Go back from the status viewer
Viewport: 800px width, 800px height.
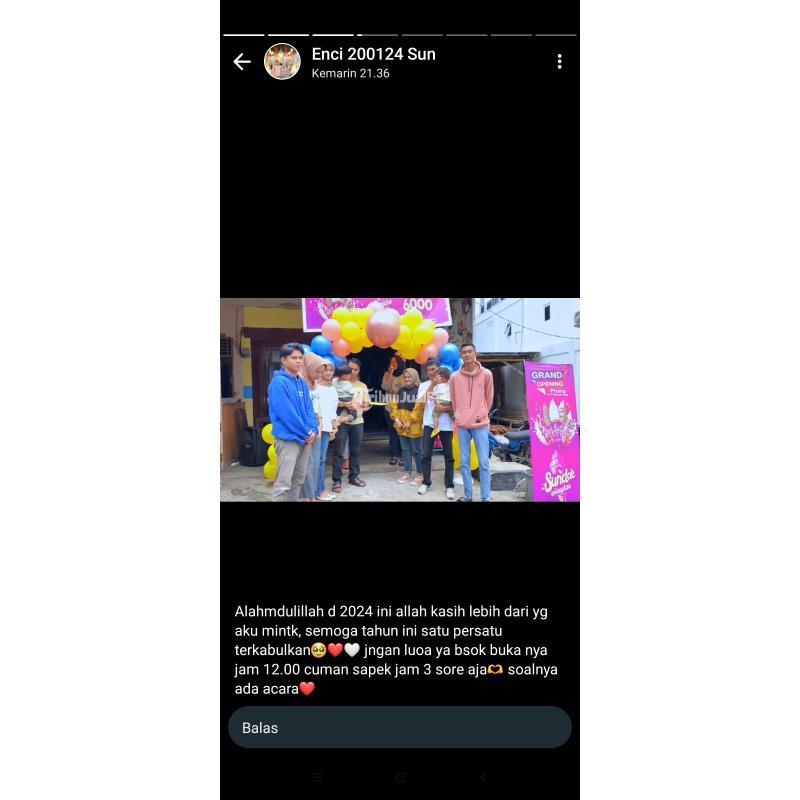click(x=242, y=62)
